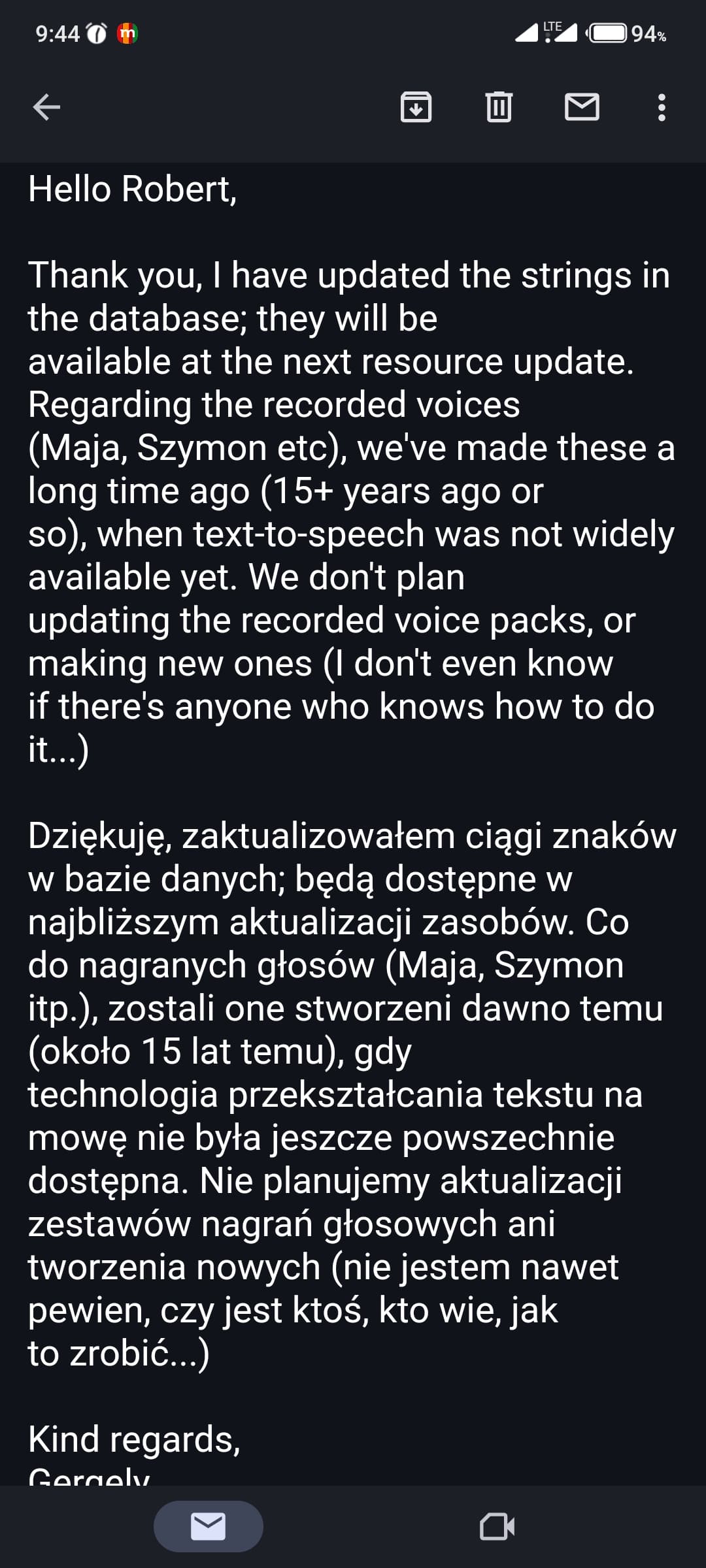Viewport: 706px width, 1568px height.
Task: Switch to the Meet video tab
Action: click(x=497, y=1527)
